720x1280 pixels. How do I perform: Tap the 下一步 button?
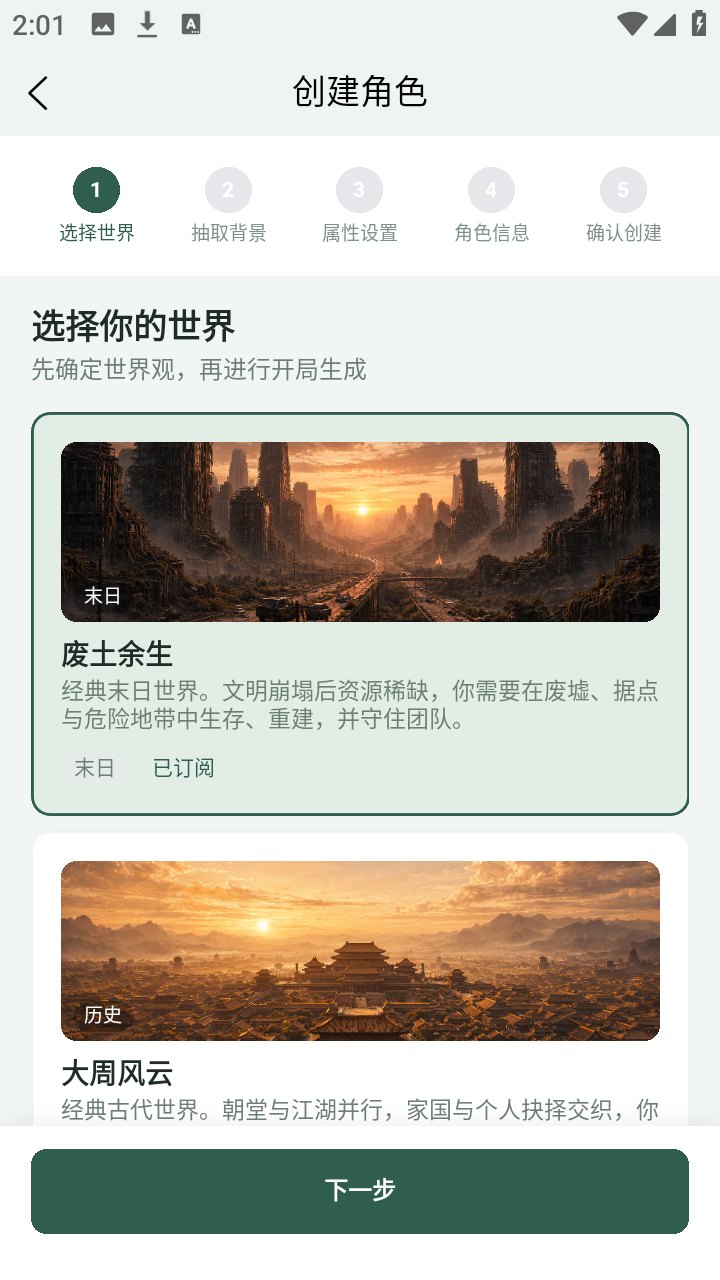click(x=360, y=1191)
